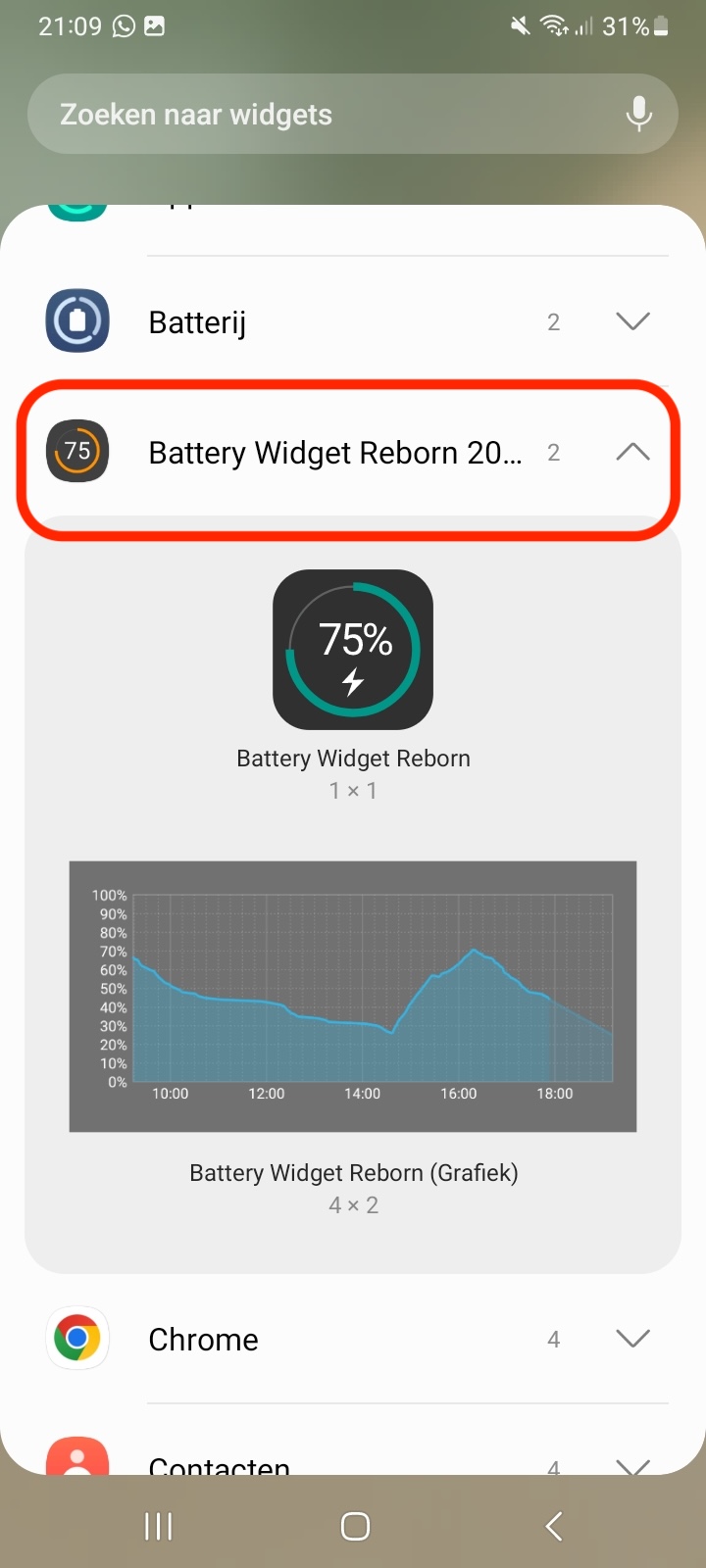The height and width of the screenshot is (1568, 706).
Task: Open the recent apps overview
Action: point(158,1526)
